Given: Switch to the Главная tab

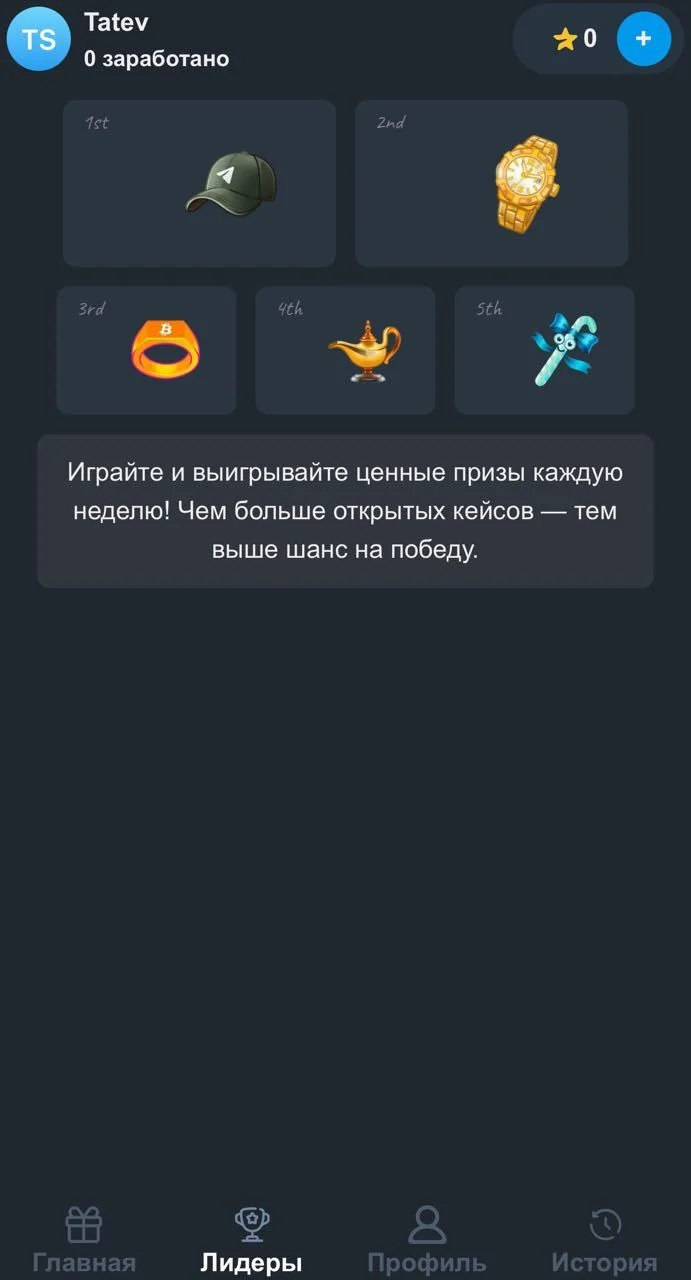Looking at the screenshot, I should coord(84,1240).
